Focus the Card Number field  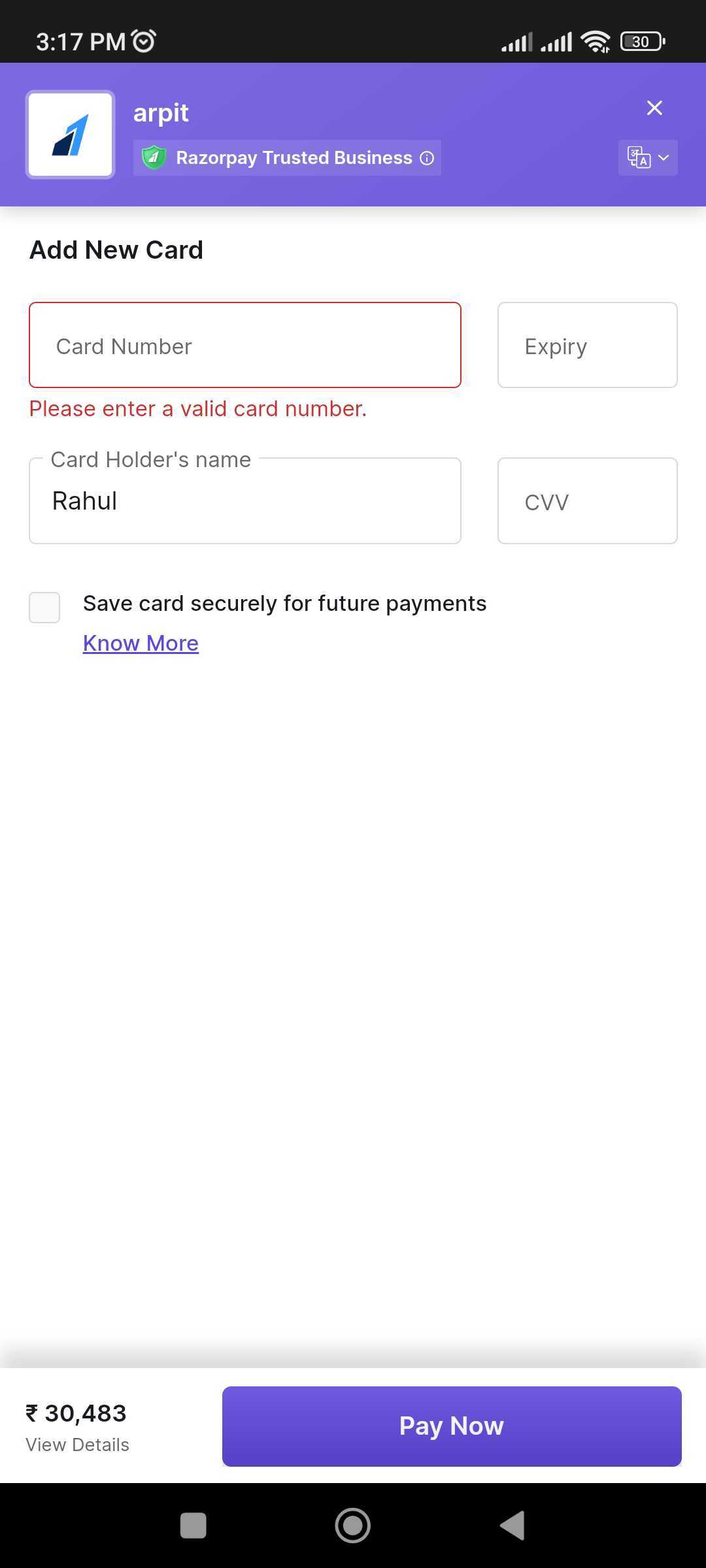point(245,345)
